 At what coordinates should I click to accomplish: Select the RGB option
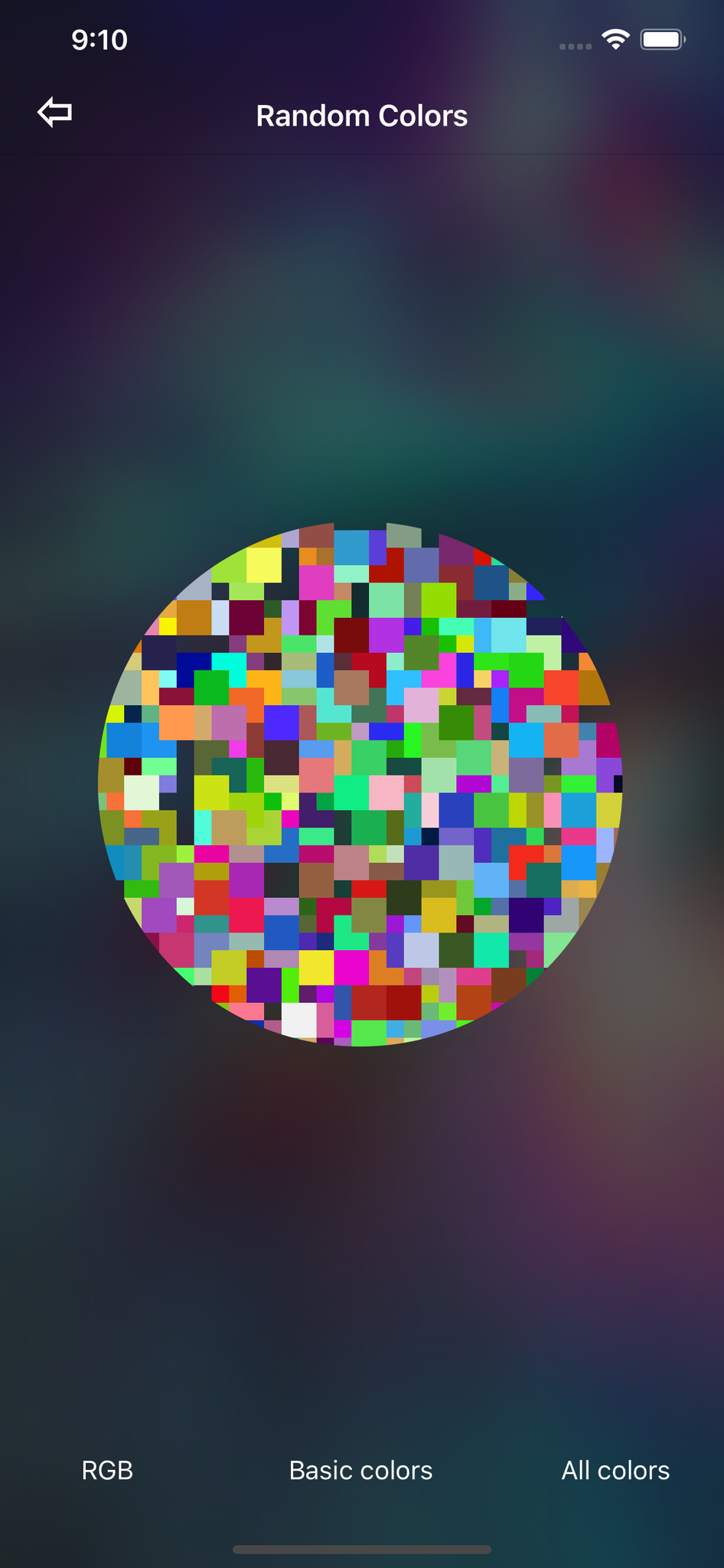pyautogui.click(x=107, y=1470)
